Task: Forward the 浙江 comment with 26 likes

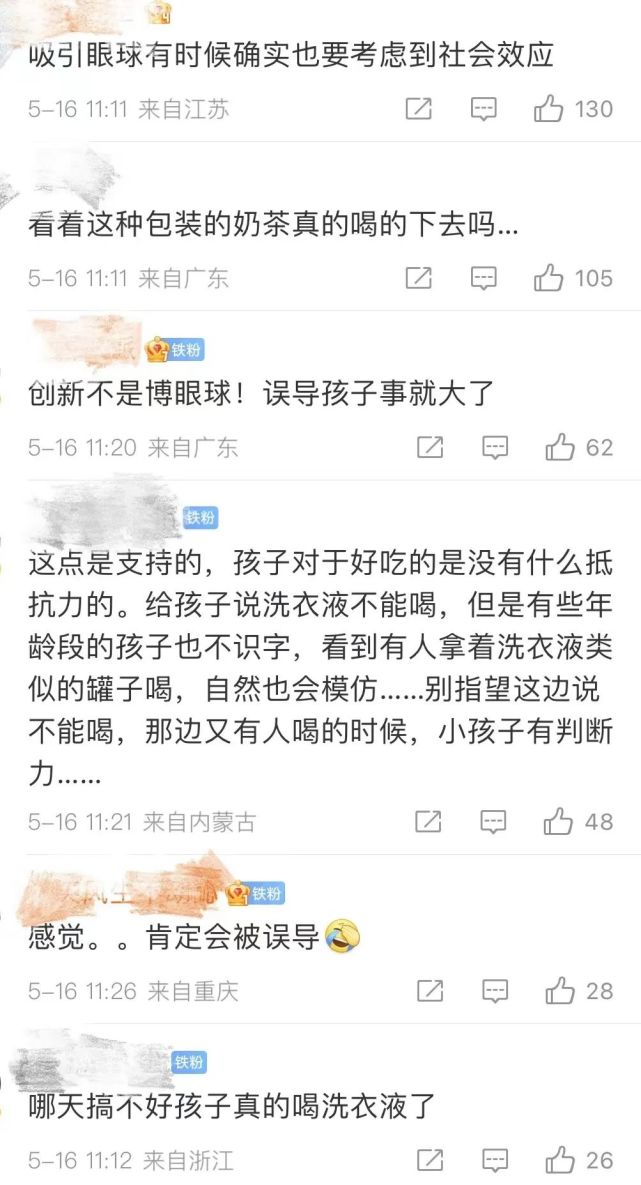Action: coord(430,1160)
